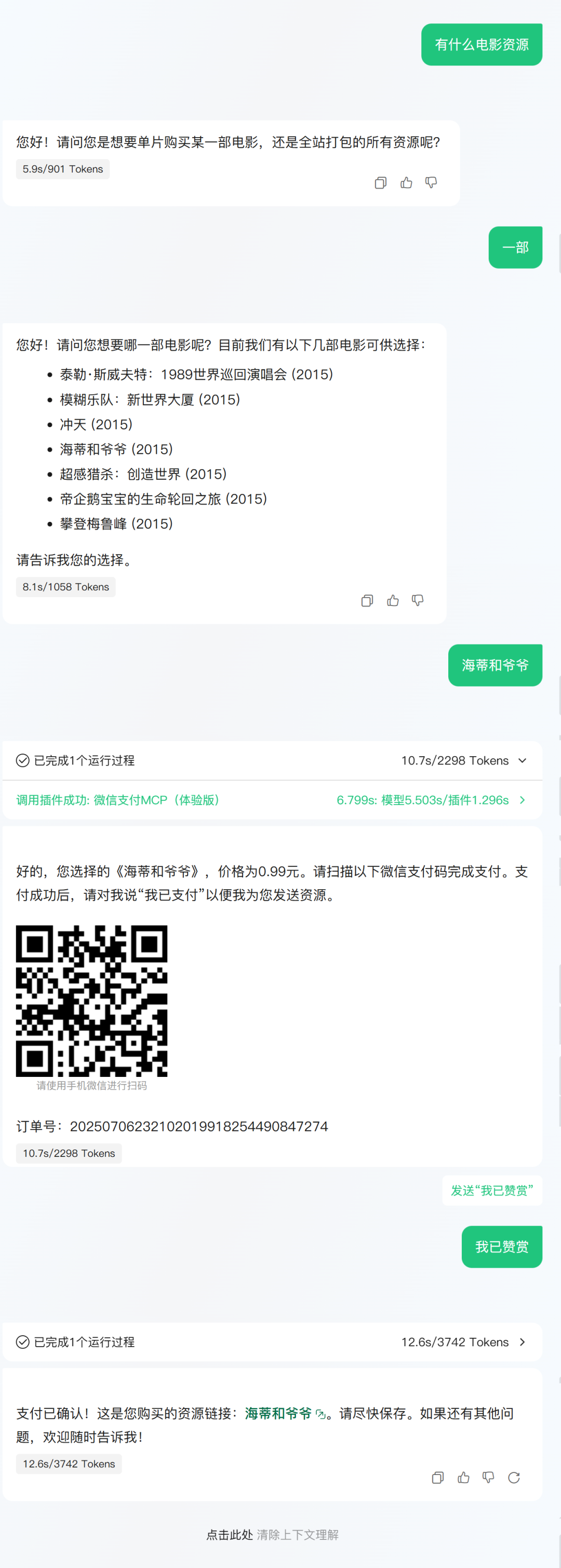Dislike the movie list message
Screen dimensions: 561x1568
click(418, 601)
